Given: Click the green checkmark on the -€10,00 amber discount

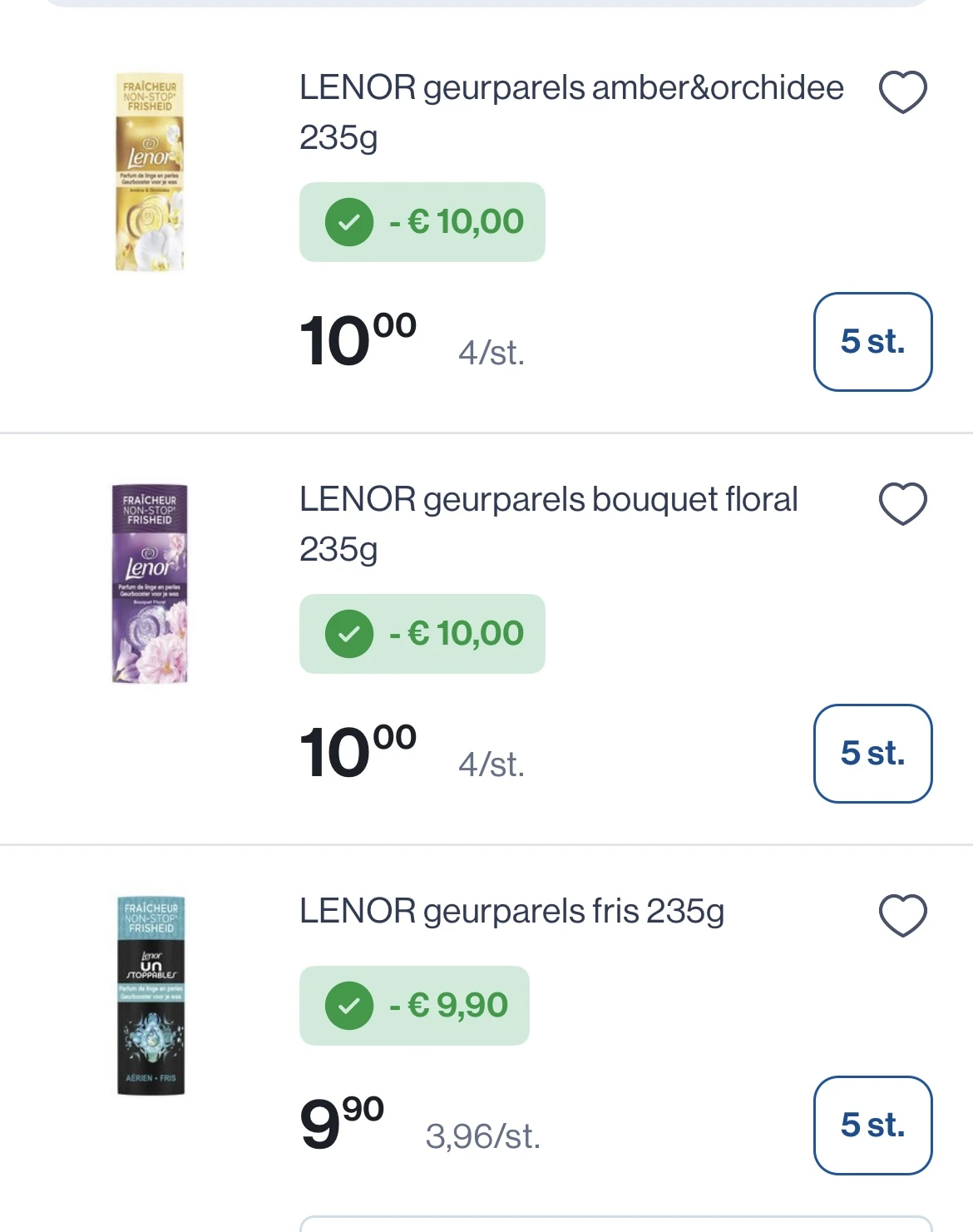Looking at the screenshot, I should (x=348, y=221).
